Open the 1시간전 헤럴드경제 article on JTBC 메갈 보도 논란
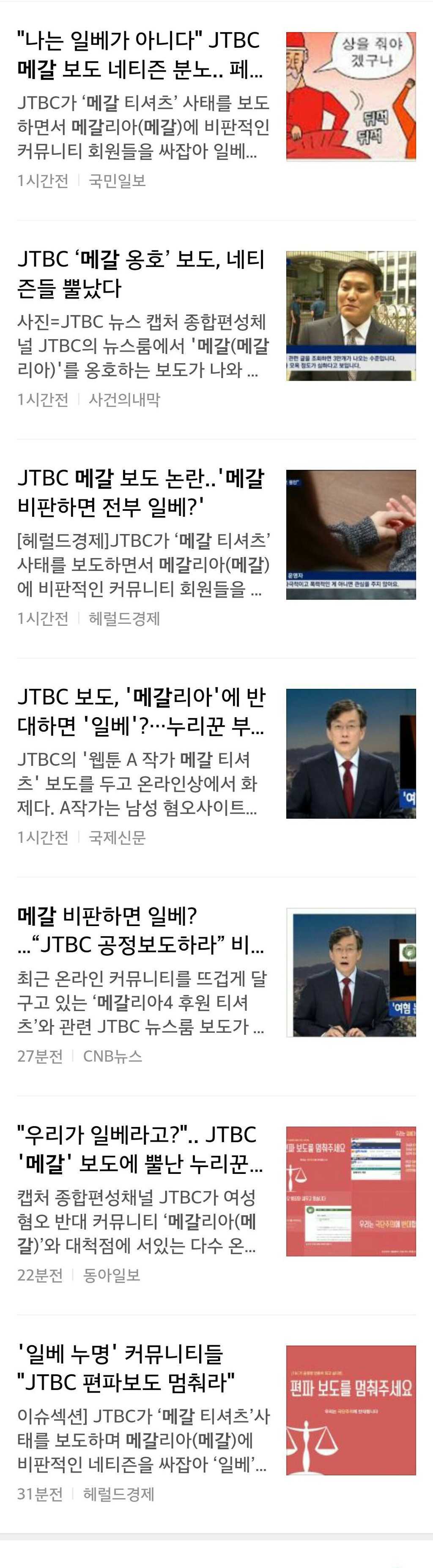This screenshot has width=433, height=1568. [x=140, y=492]
